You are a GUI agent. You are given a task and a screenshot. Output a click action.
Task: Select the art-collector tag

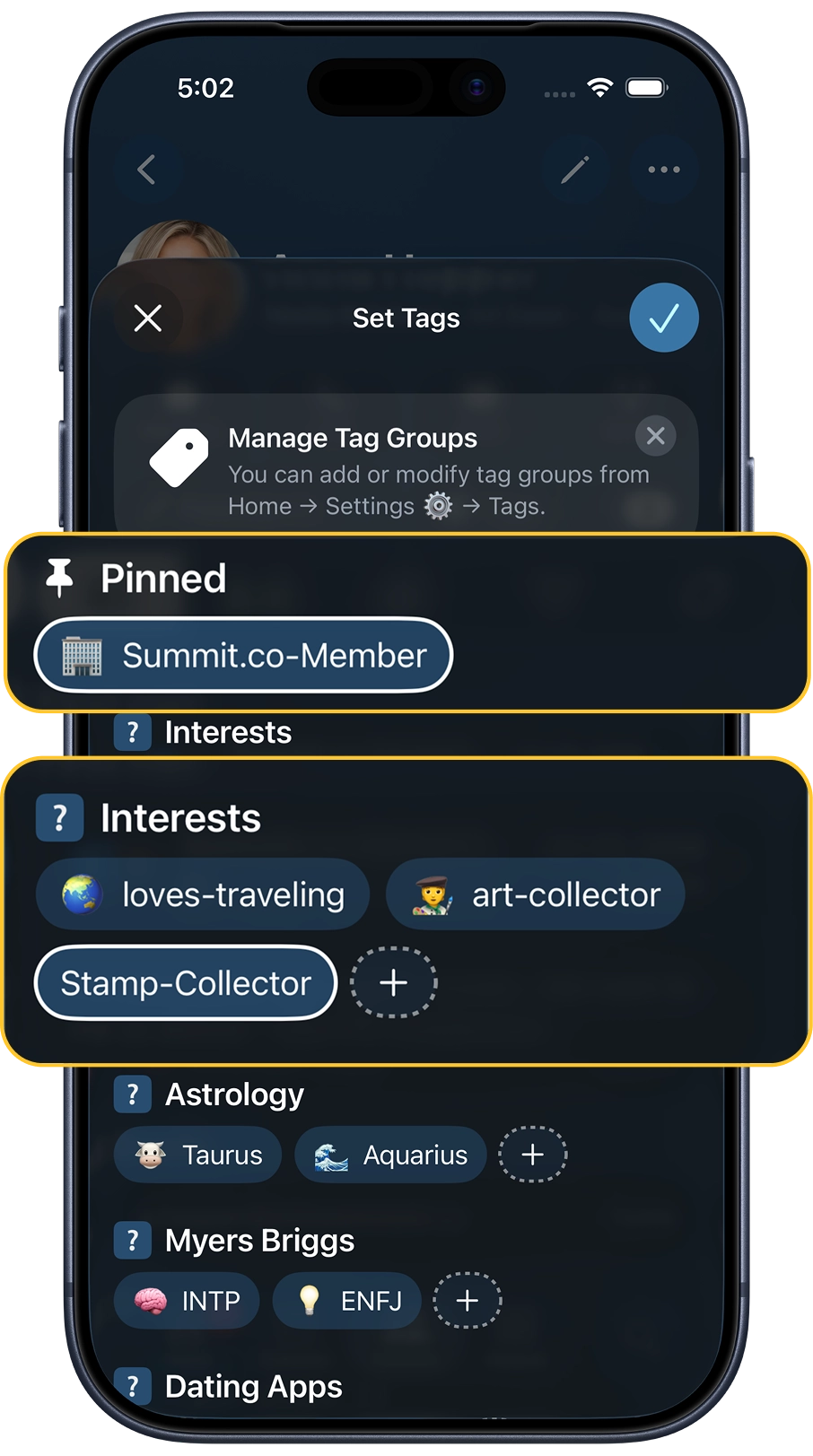pyautogui.click(x=535, y=894)
